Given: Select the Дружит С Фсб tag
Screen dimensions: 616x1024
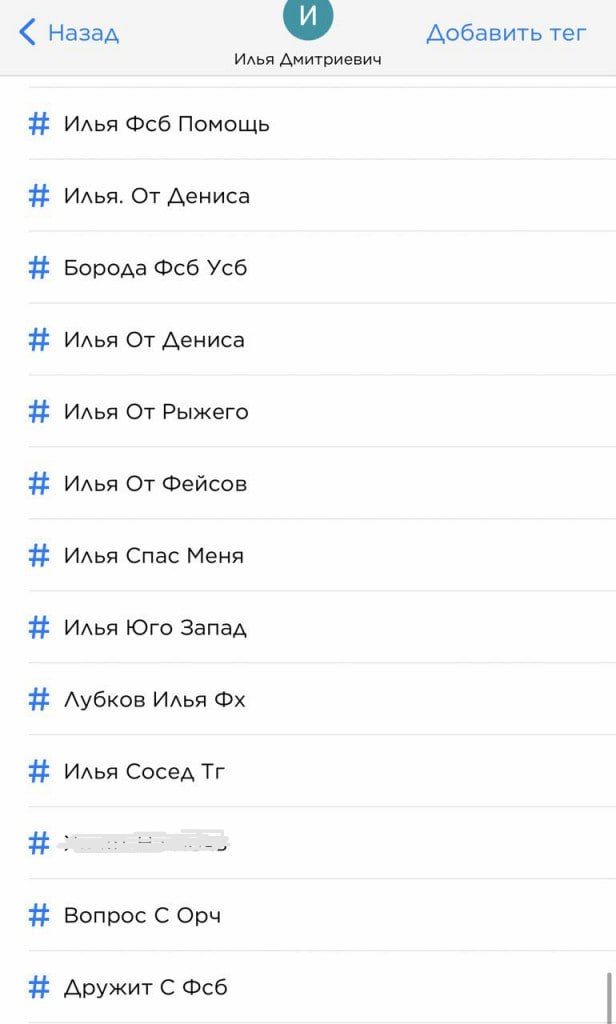Looking at the screenshot, I should [145, 988].
